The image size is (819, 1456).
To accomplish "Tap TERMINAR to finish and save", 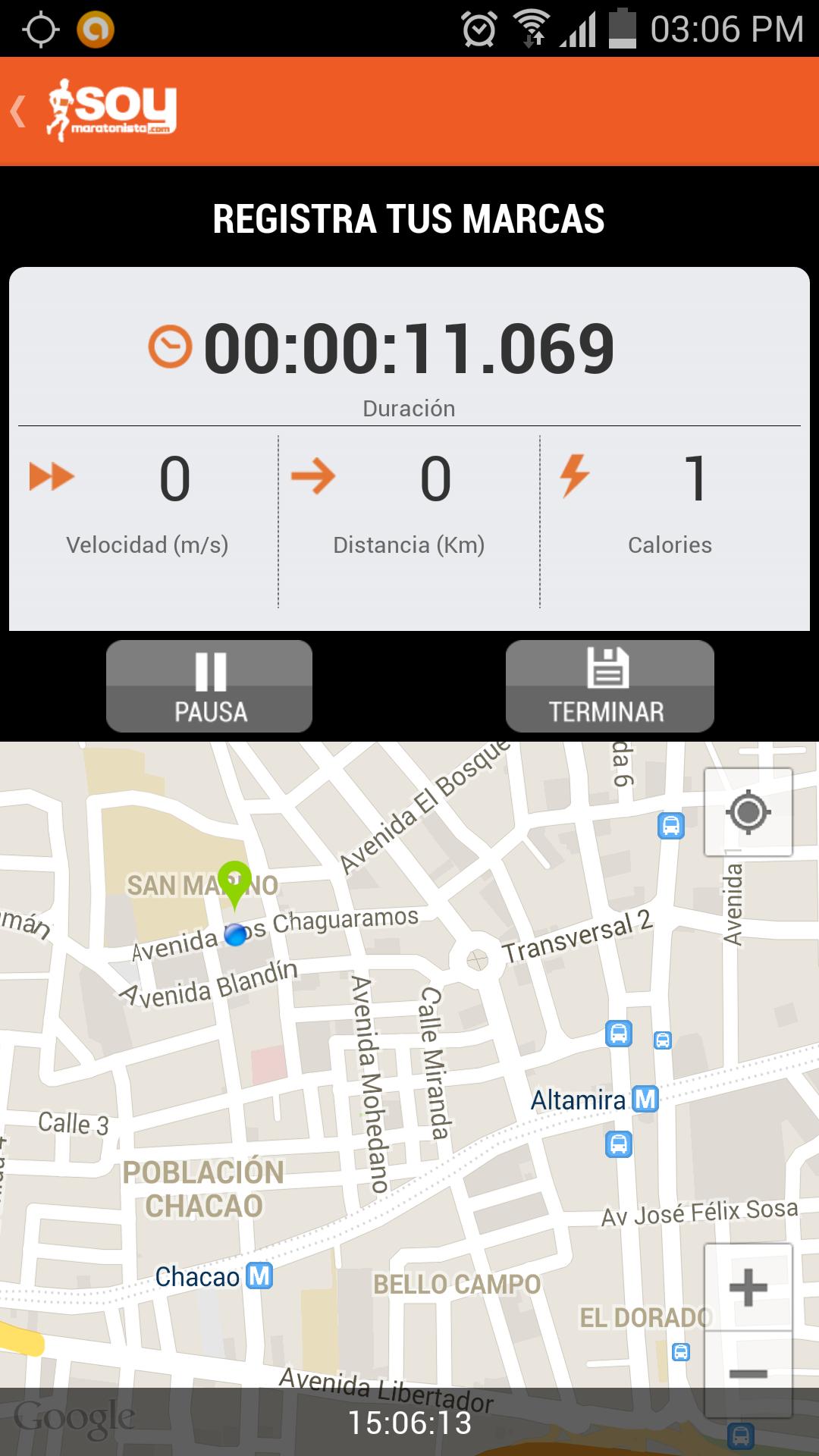I will click(610, 686).
